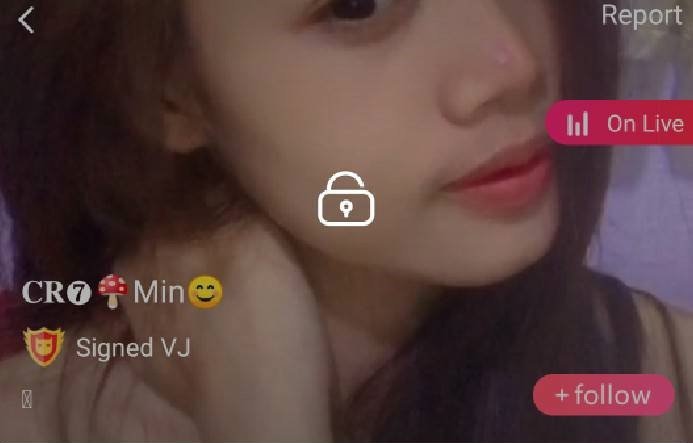This screenshot has width=693, height=443.
Task: Report this live stream
Action: tap(641, 16)
